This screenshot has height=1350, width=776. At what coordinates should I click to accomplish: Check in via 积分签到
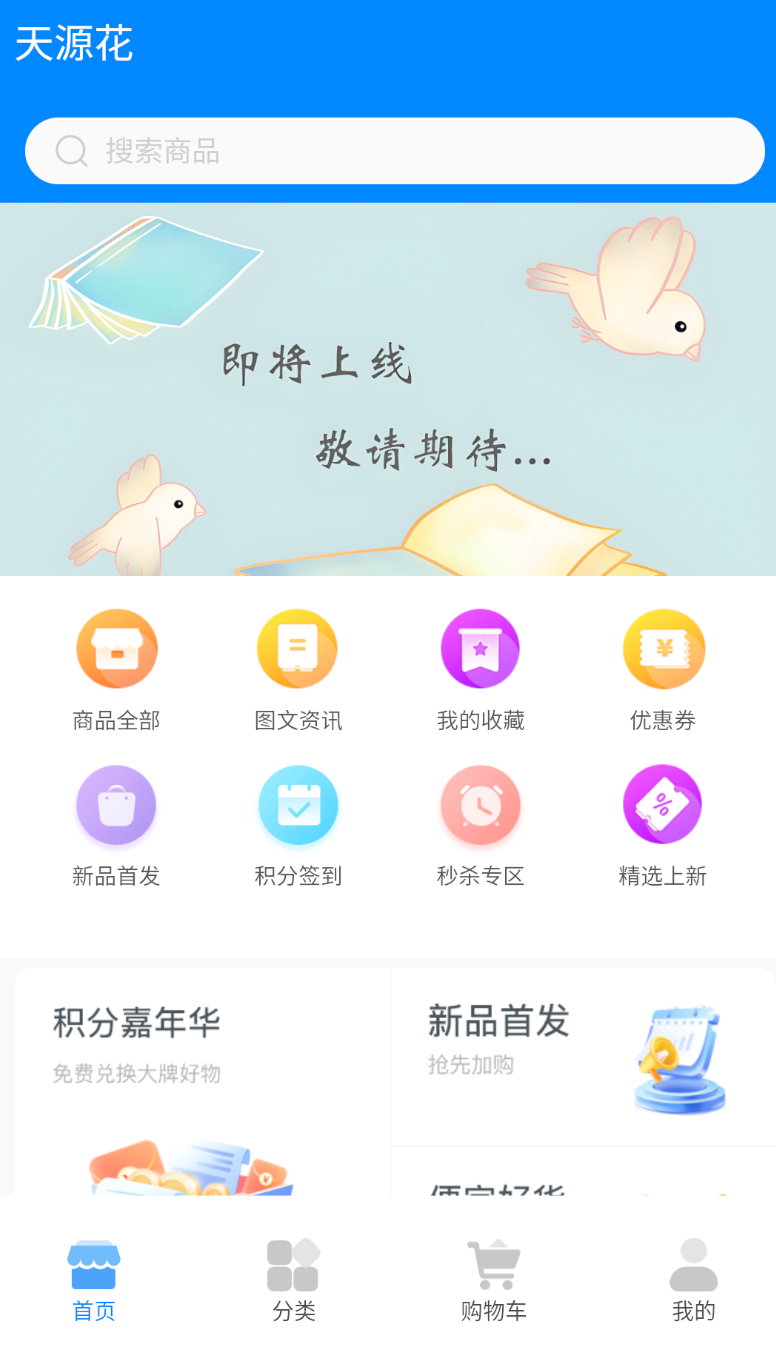pyautogui.click(x=298, y=826)
